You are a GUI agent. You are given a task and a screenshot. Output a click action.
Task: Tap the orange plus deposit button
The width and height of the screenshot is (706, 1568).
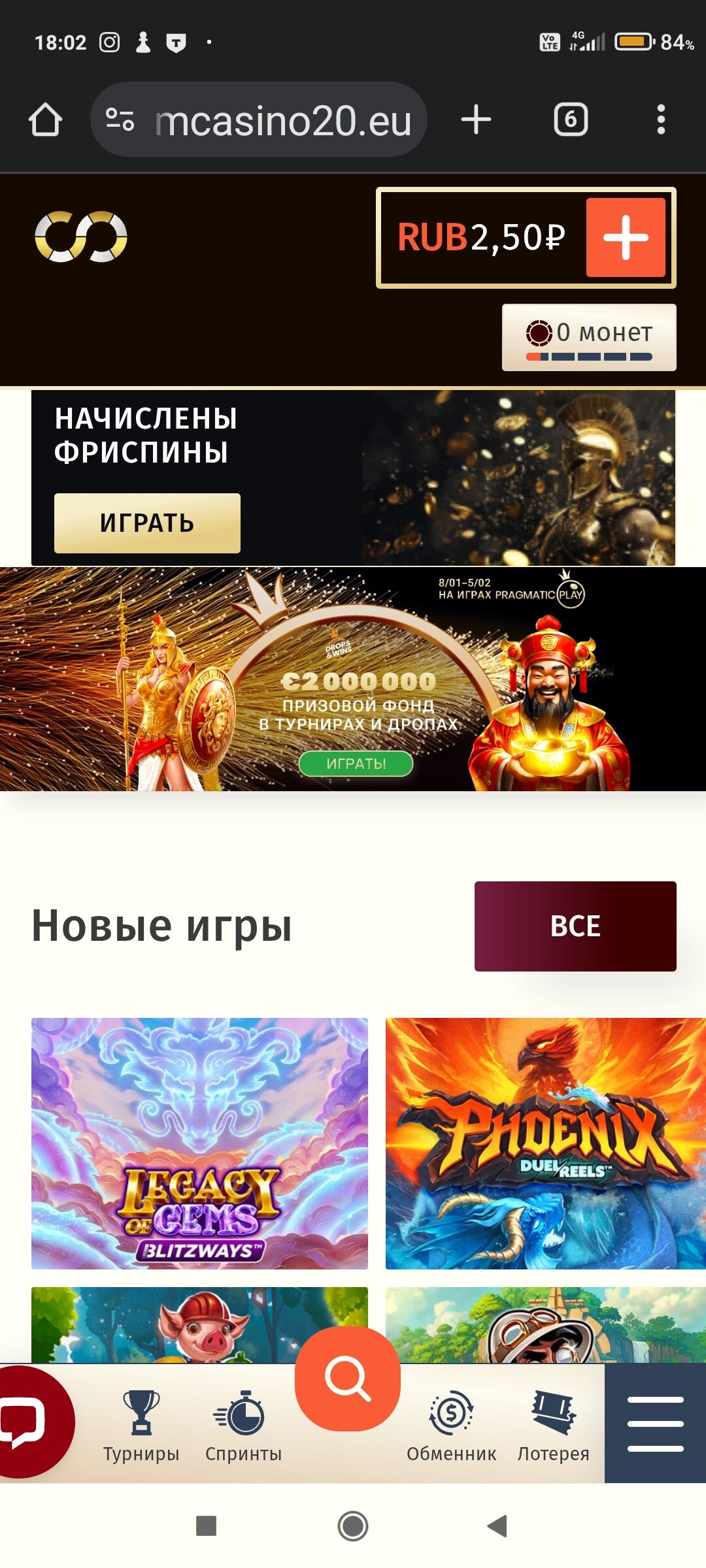[x=626, y=238]
